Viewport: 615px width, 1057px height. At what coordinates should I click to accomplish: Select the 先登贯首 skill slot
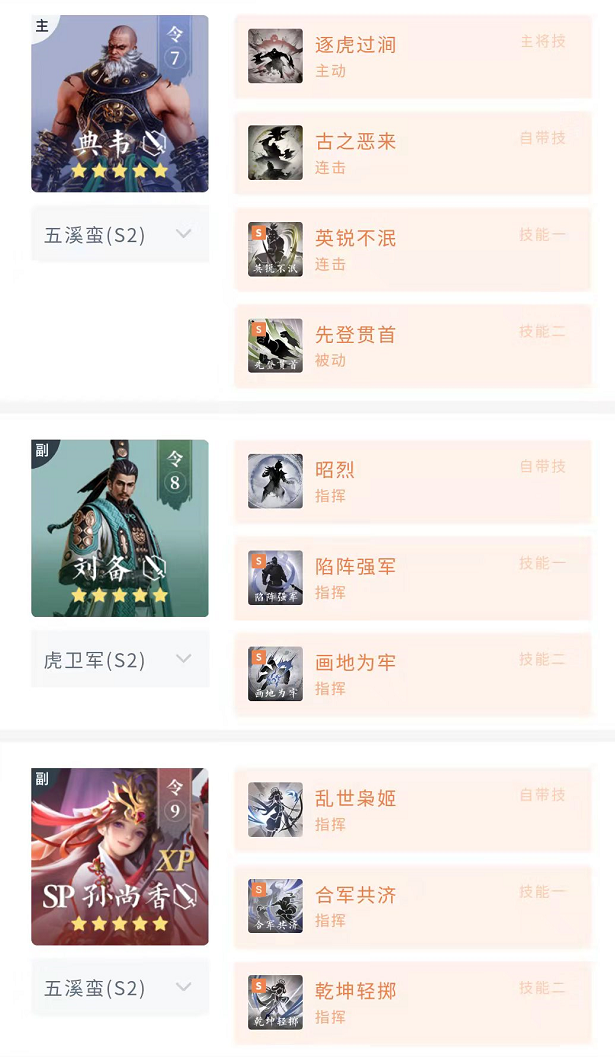(413, 346)
